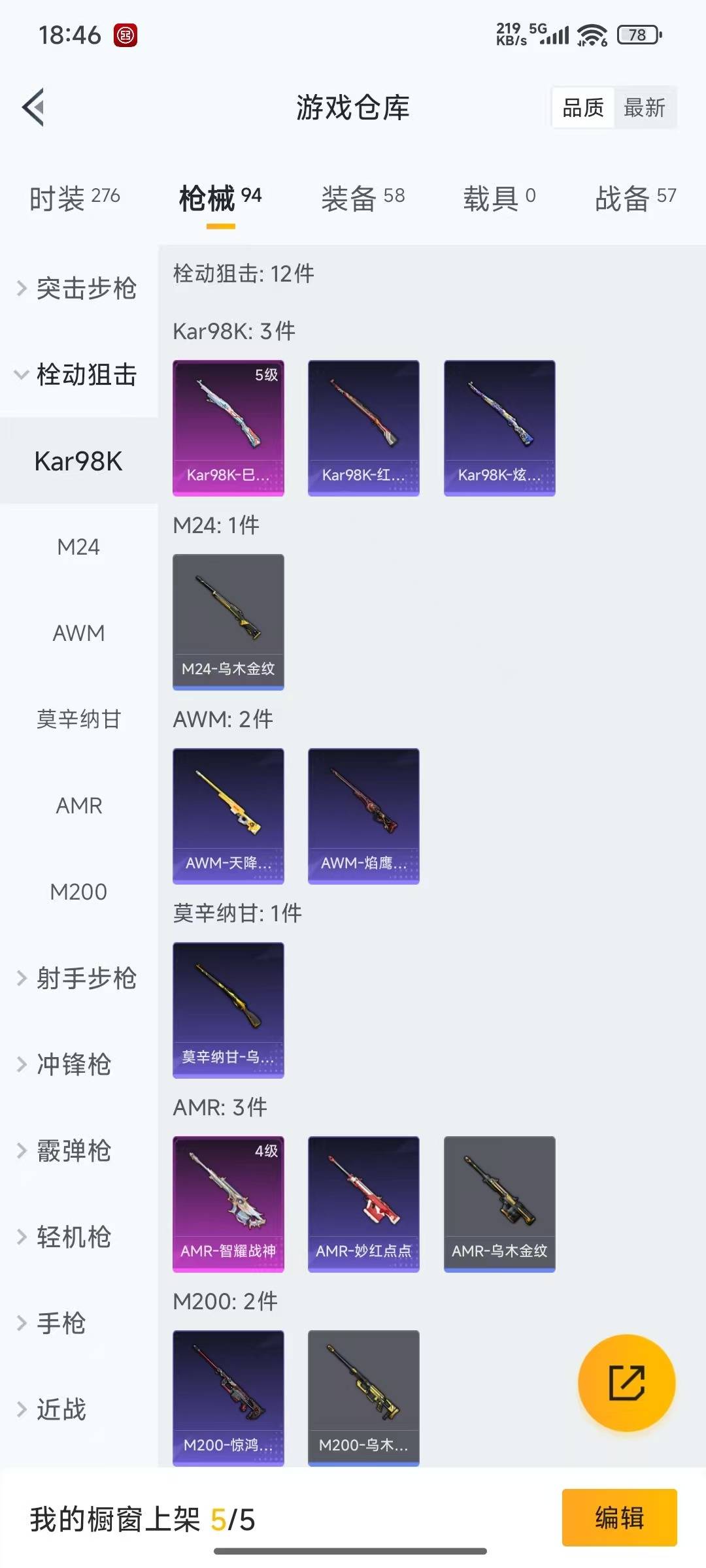The width and height of the screenshot is (706, 1568).
Task: Switch to the 时装 tab
Action: (75, 198)
